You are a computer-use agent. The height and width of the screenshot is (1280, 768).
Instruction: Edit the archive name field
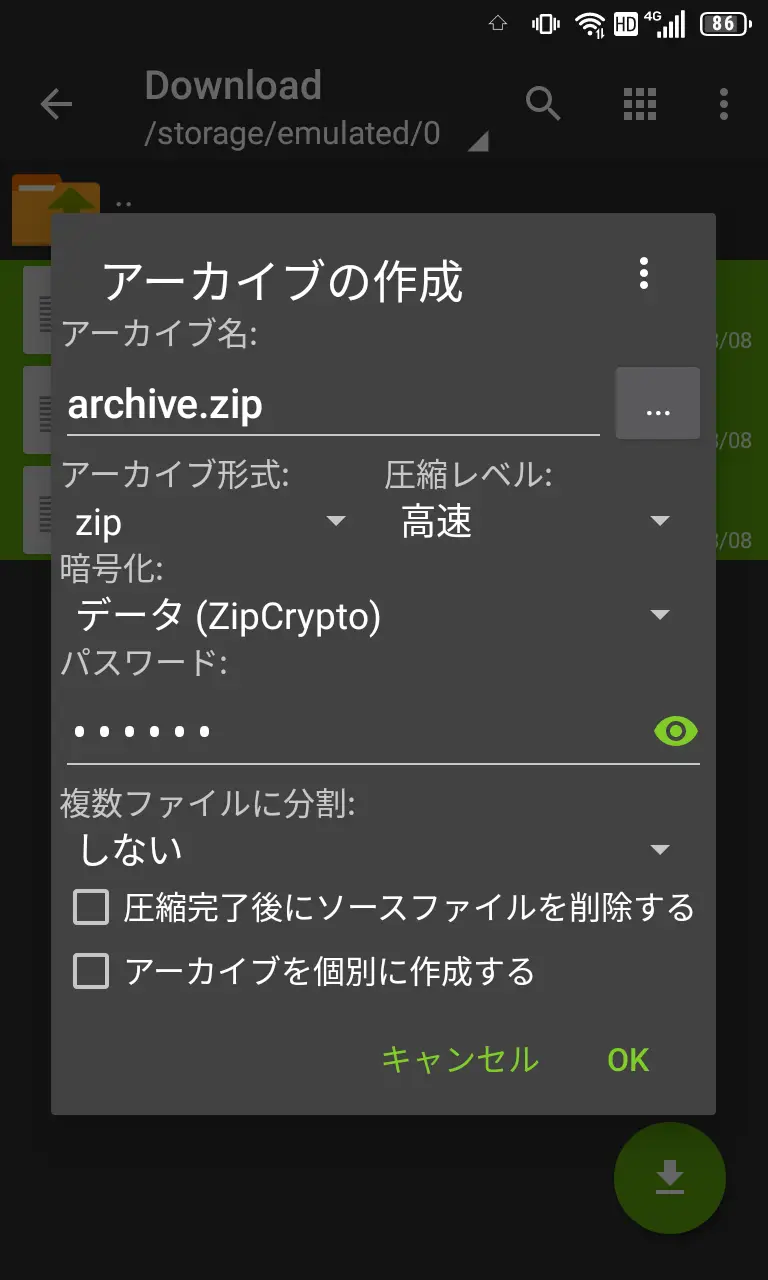[332, 405]
